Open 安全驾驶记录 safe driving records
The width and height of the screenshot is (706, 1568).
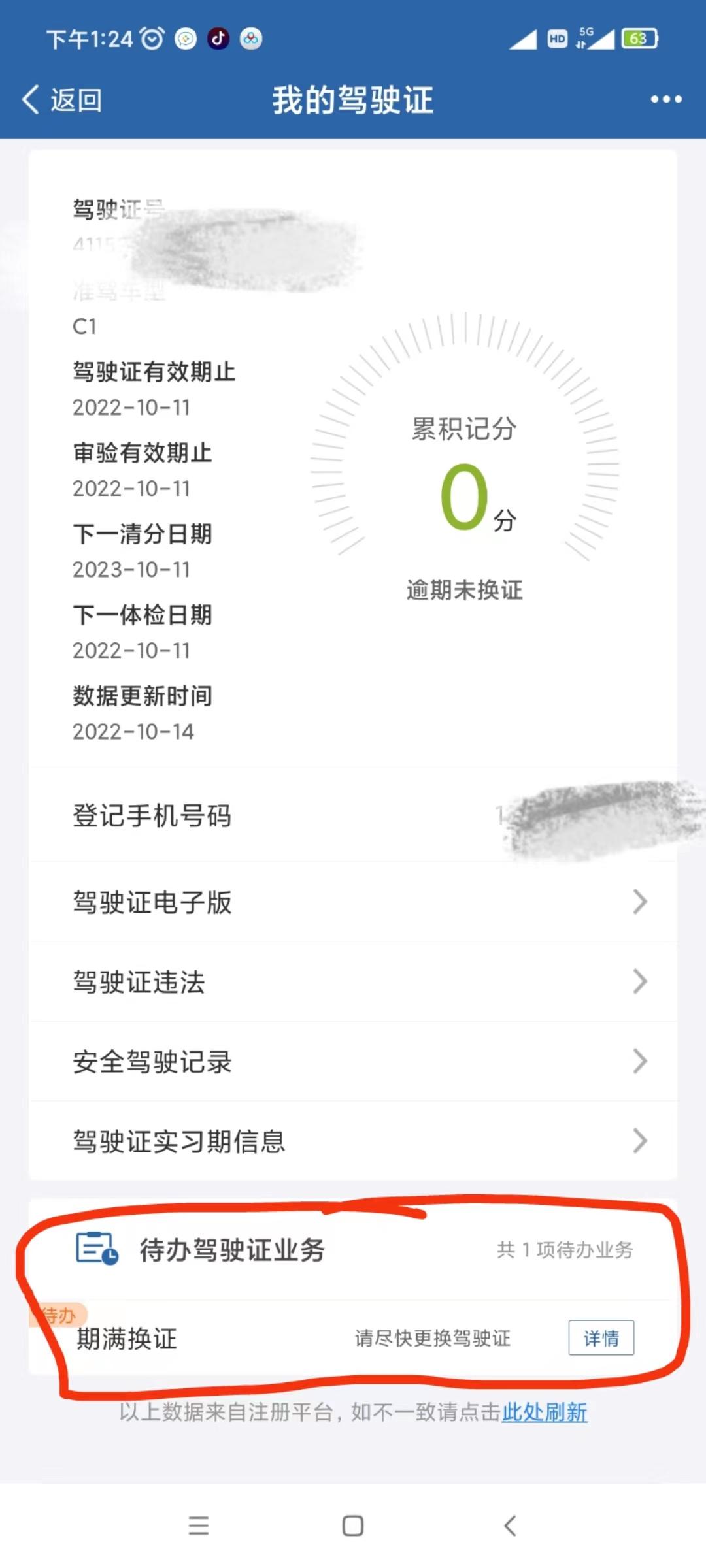(353, 1062)
